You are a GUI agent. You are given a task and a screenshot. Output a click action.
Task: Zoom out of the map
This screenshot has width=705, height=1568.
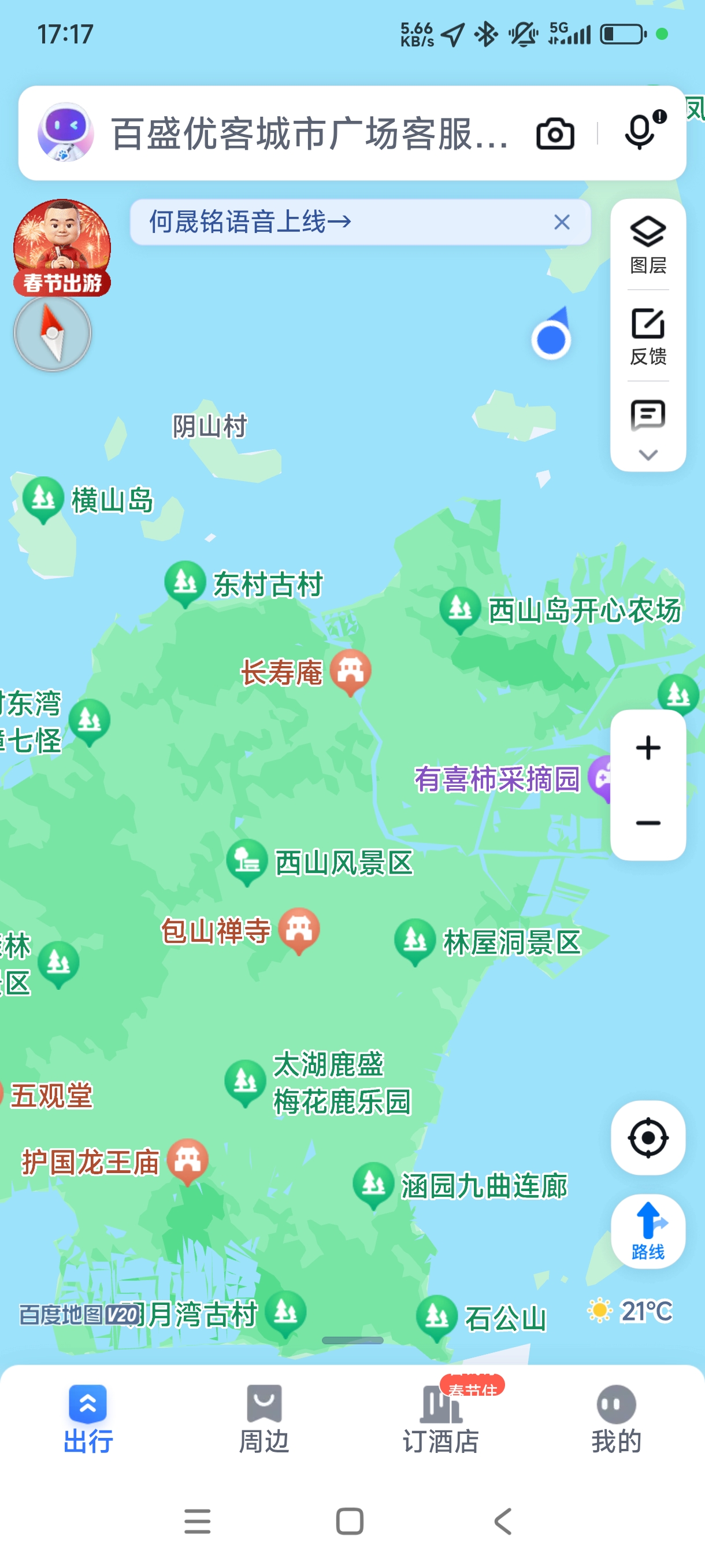[648, 822]
